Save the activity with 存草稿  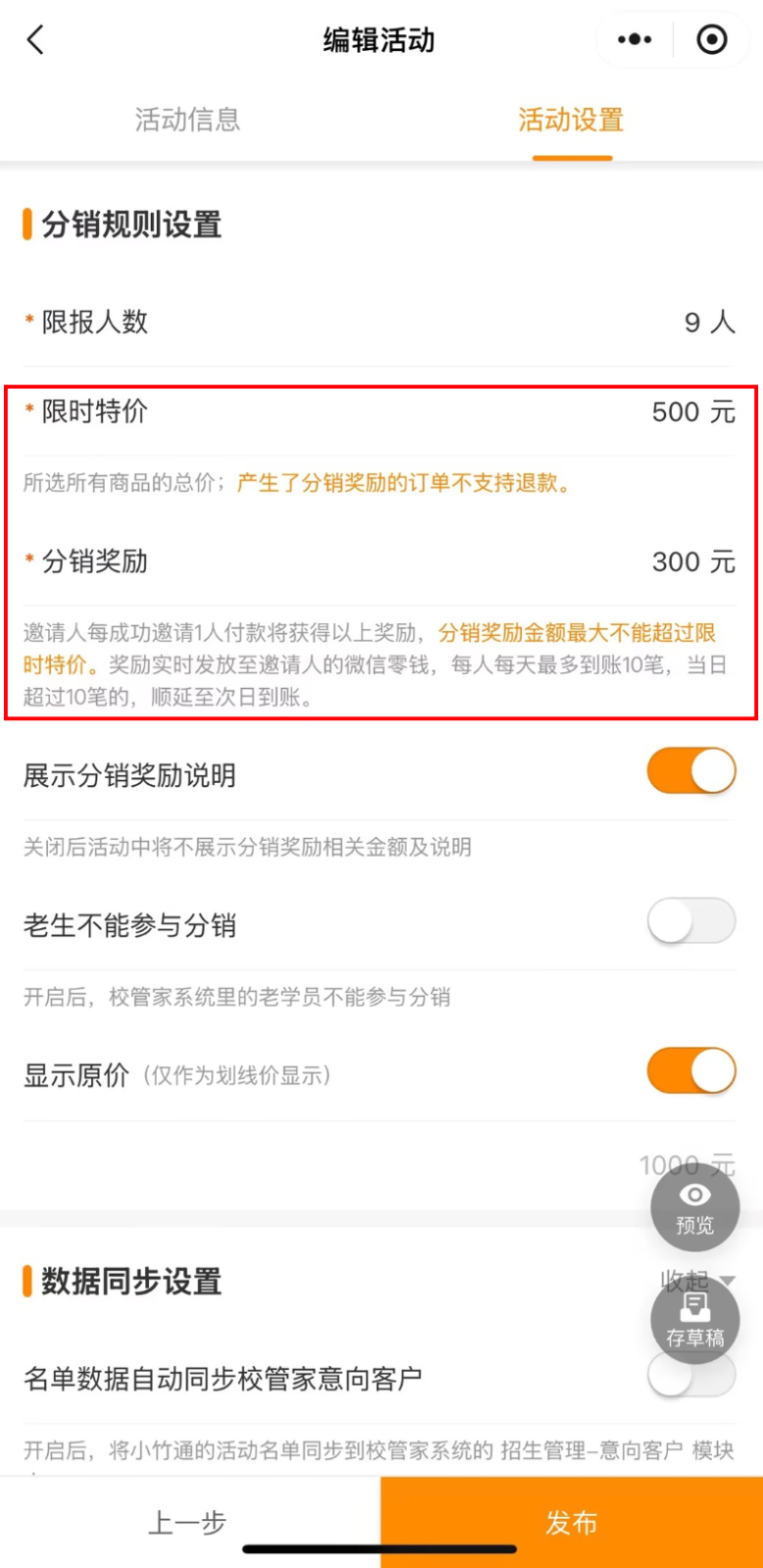695,1319
